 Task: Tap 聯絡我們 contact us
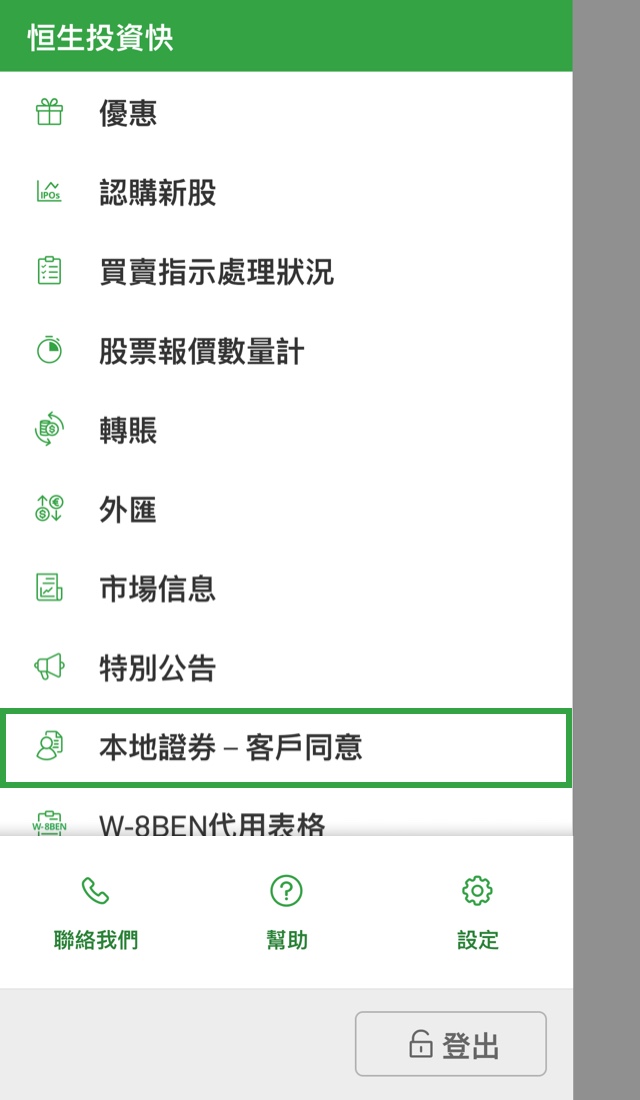click(x=96, y=913)
